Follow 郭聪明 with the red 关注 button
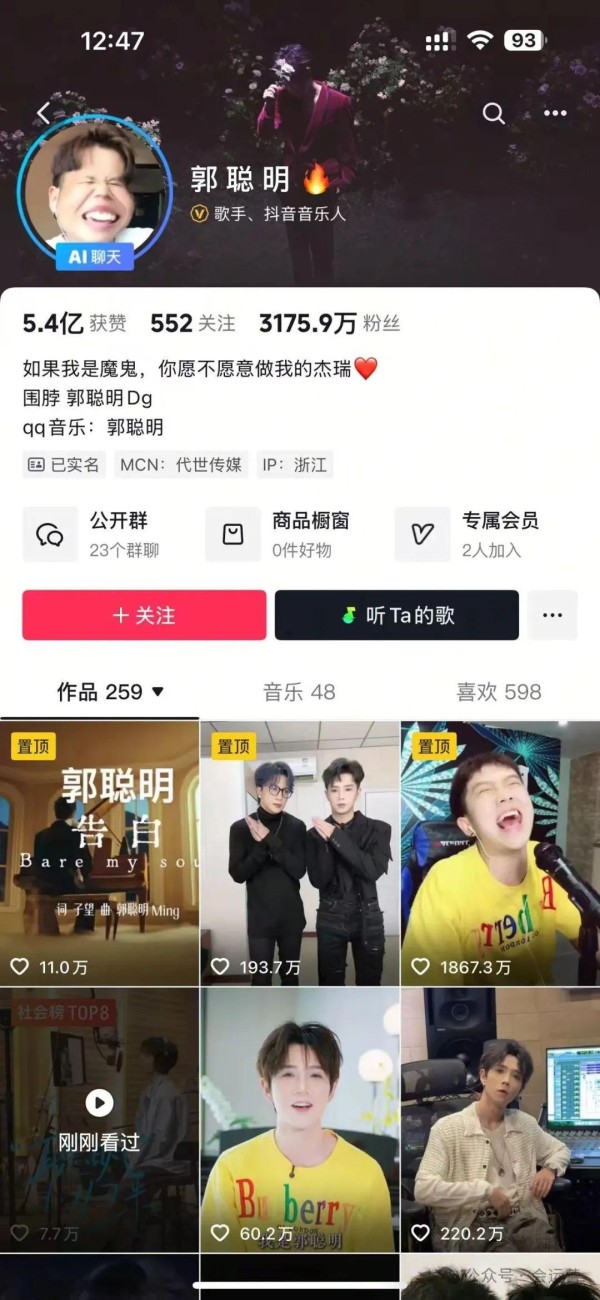The image size is (600, 1300). [144, 615]
